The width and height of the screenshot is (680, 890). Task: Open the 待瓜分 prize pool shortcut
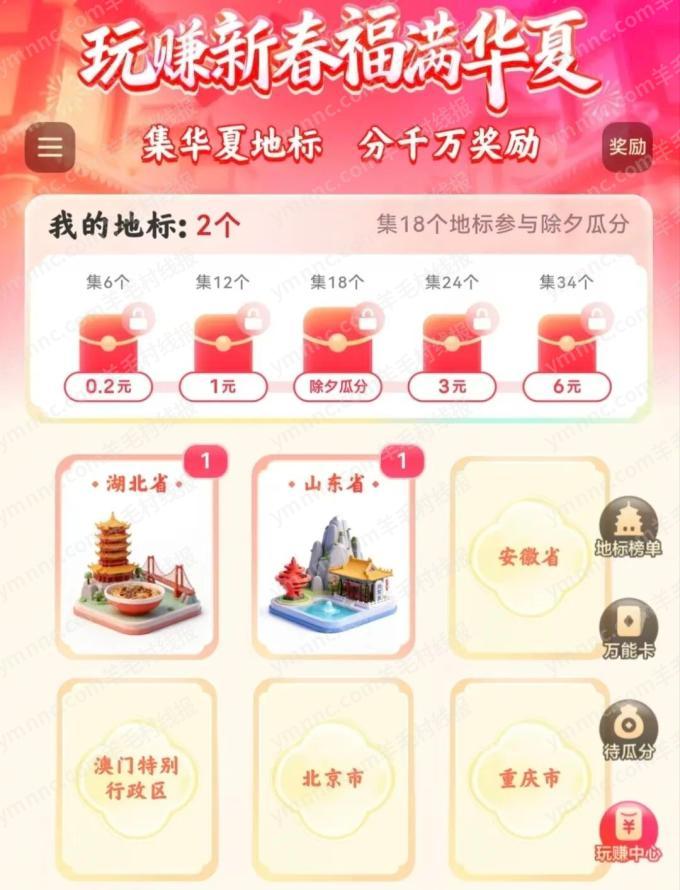click(x=629, y=731)
